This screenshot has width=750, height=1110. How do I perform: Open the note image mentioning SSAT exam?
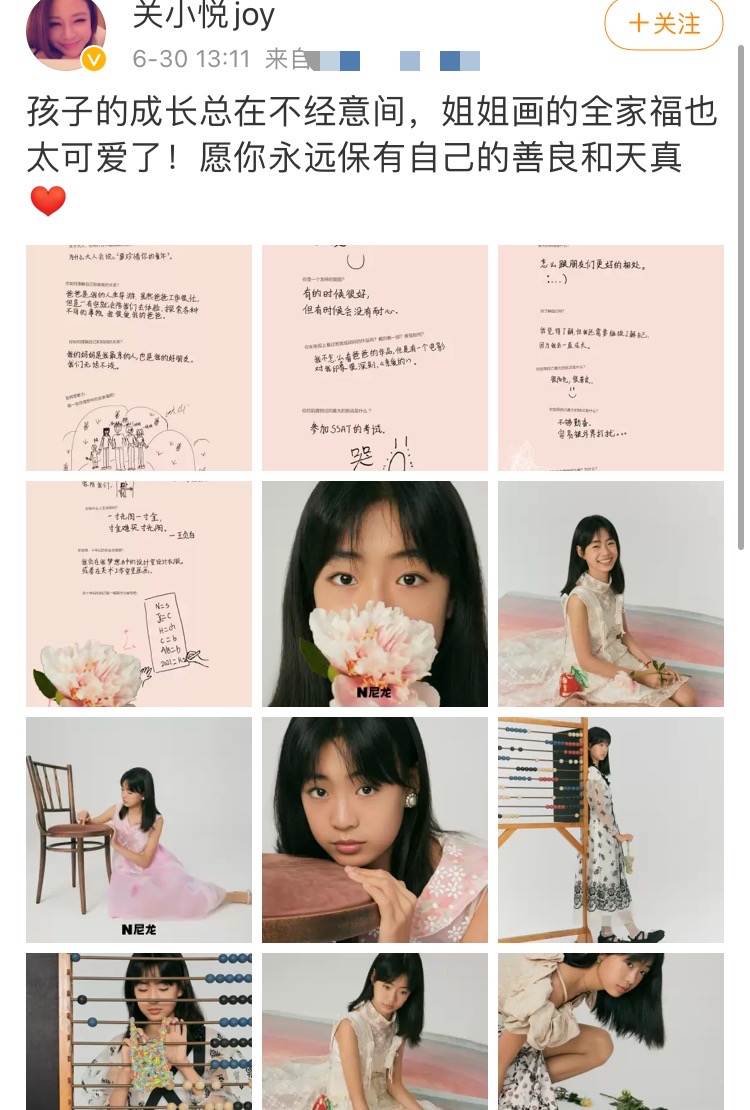(375, 358)
